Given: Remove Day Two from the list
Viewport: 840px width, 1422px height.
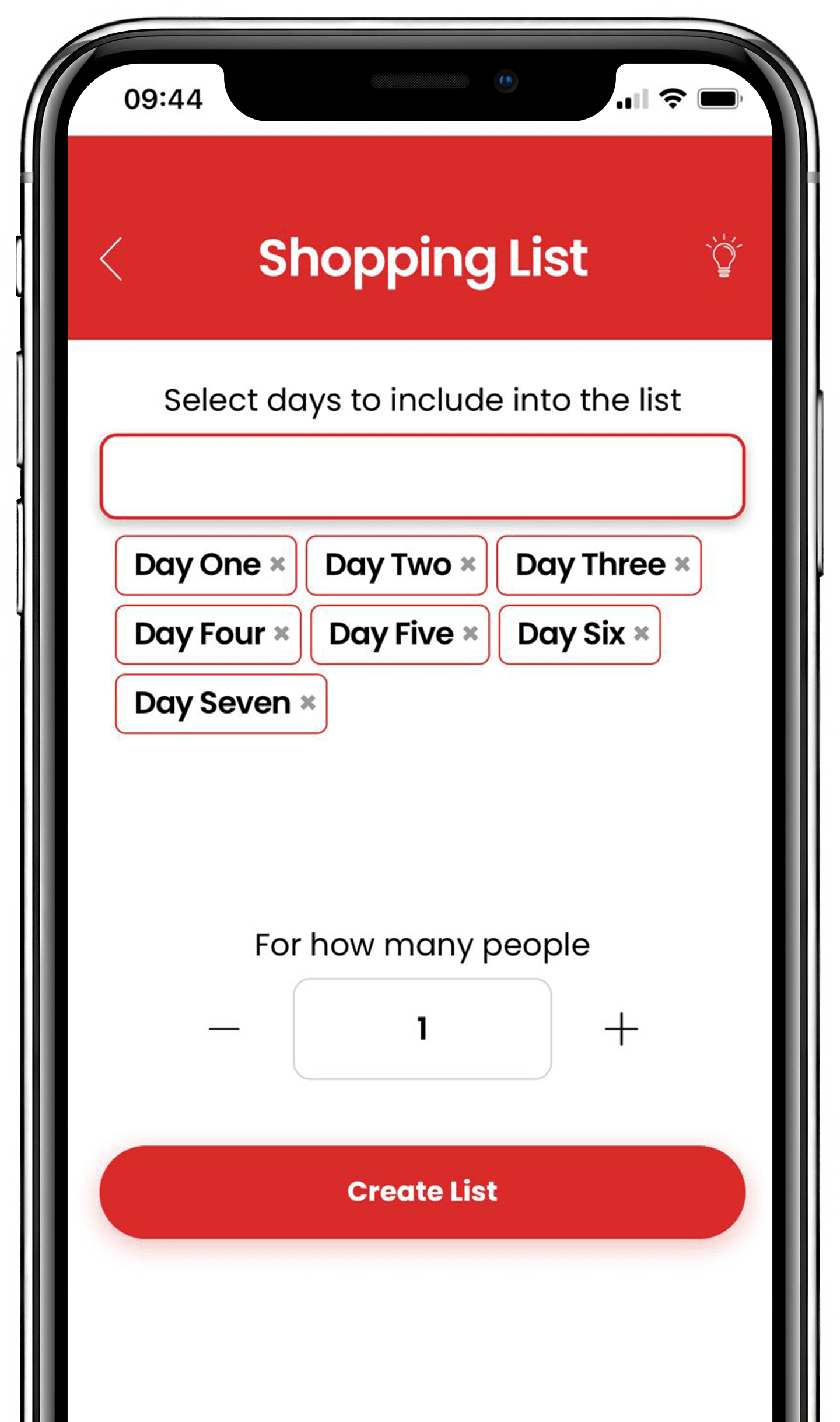Looking at the screenshot, I should point(468,564).
